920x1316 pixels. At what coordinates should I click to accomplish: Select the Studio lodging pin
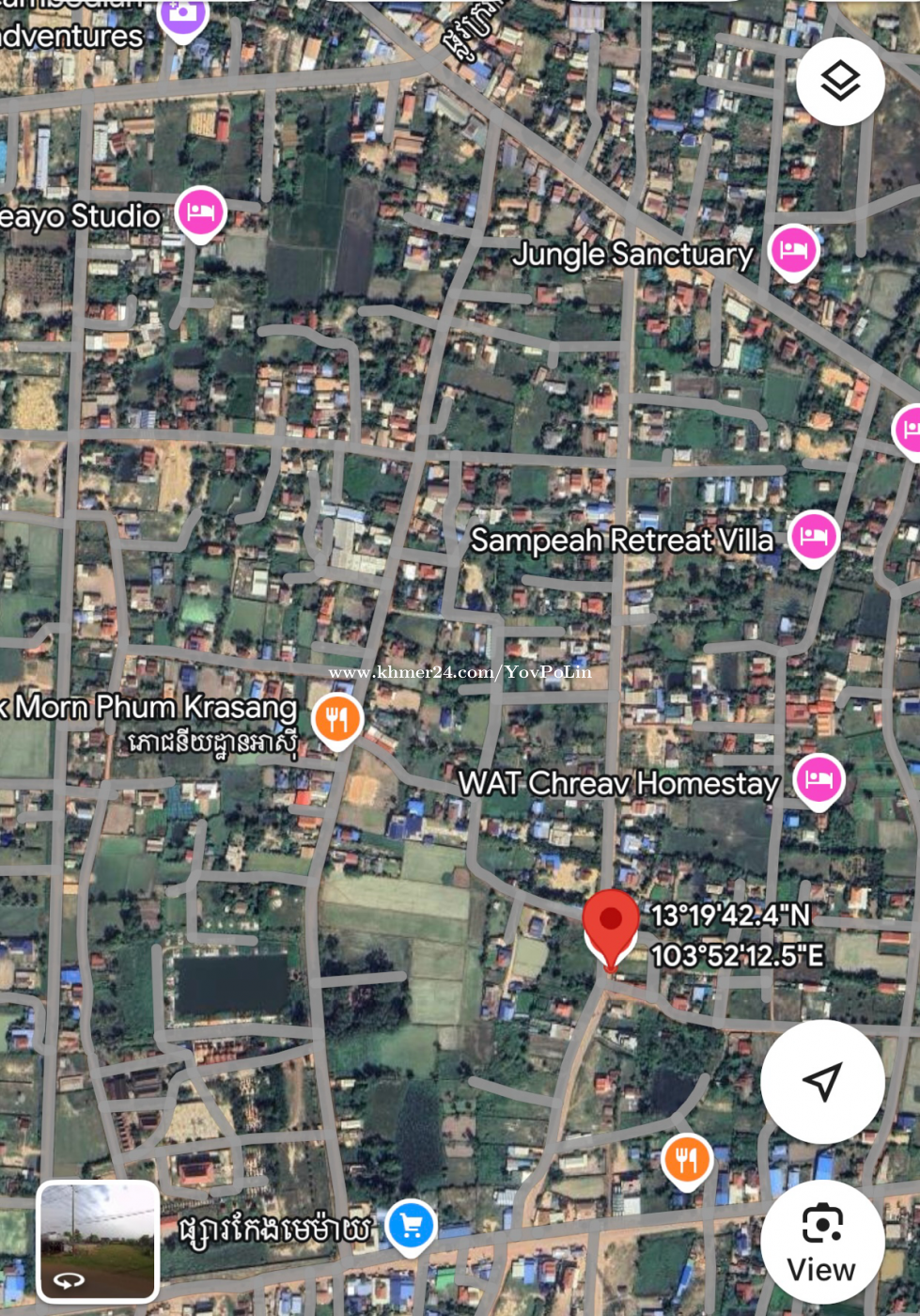click(200, 212)
